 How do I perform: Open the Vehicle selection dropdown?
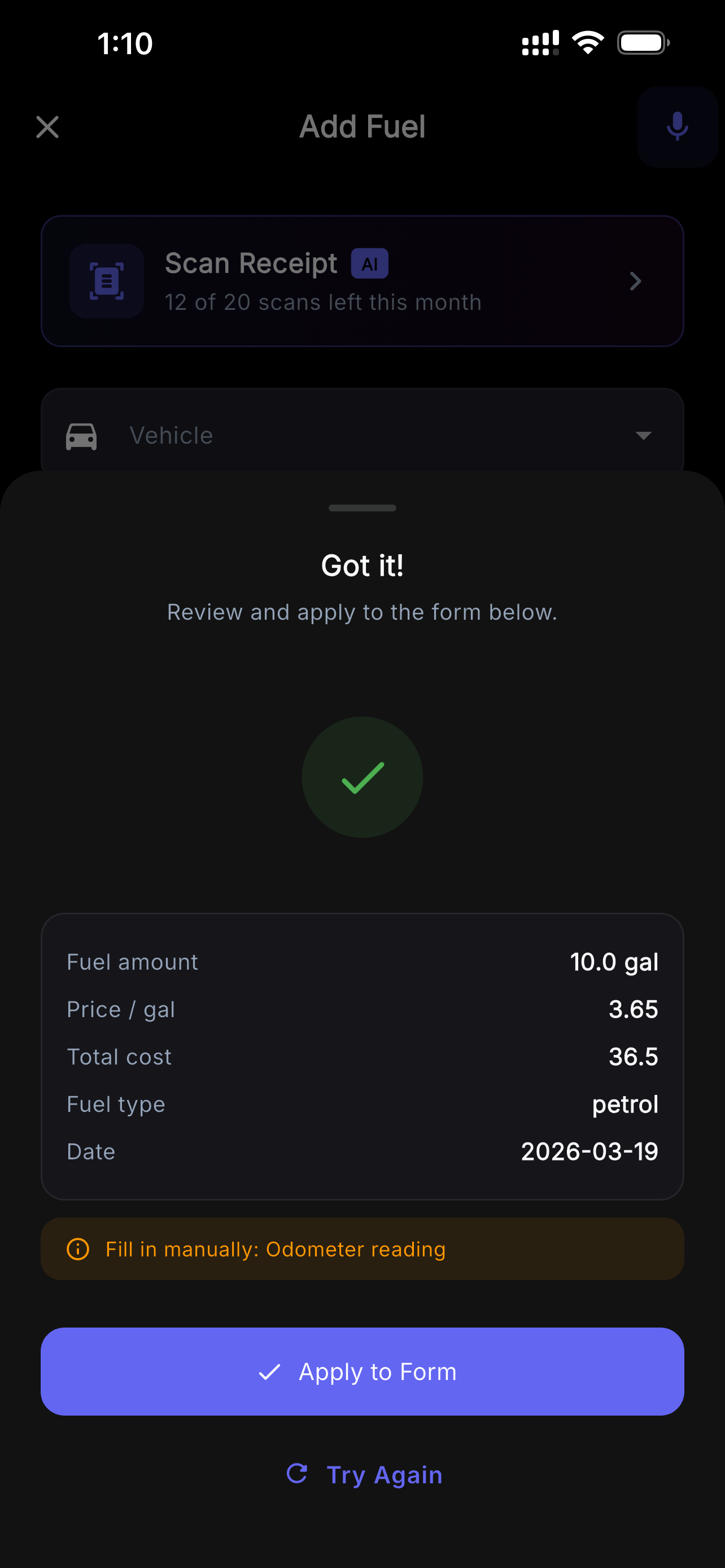643,435
